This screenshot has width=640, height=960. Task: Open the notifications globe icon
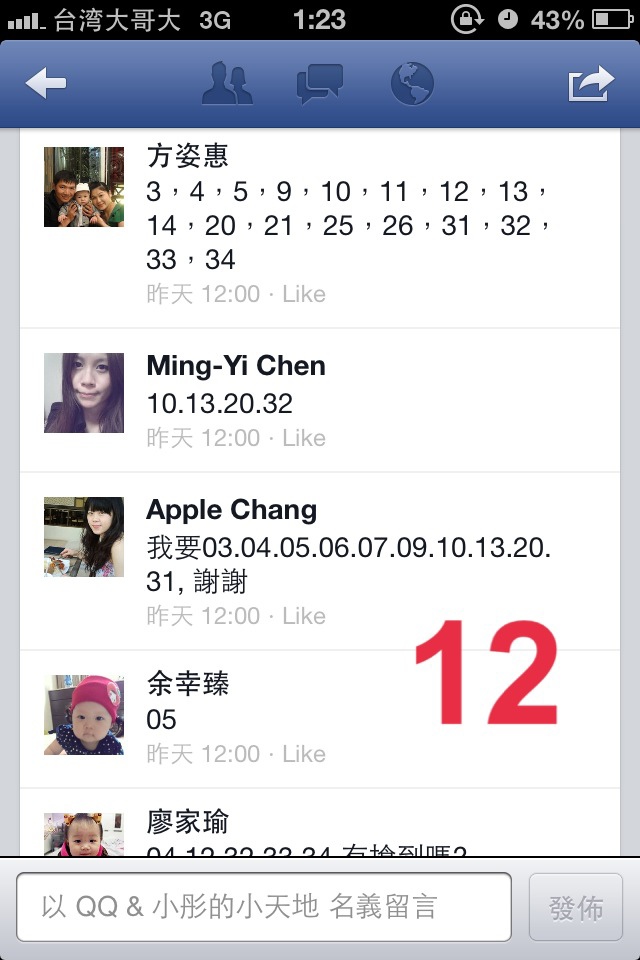pos(412,84)
